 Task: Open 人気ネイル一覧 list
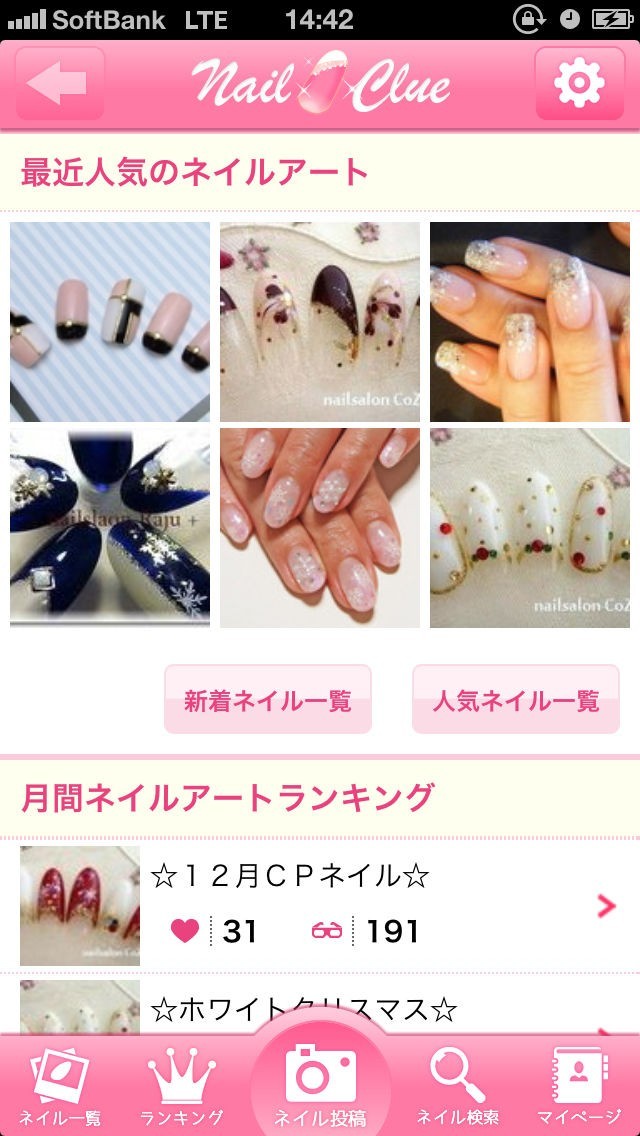point(516,700)
